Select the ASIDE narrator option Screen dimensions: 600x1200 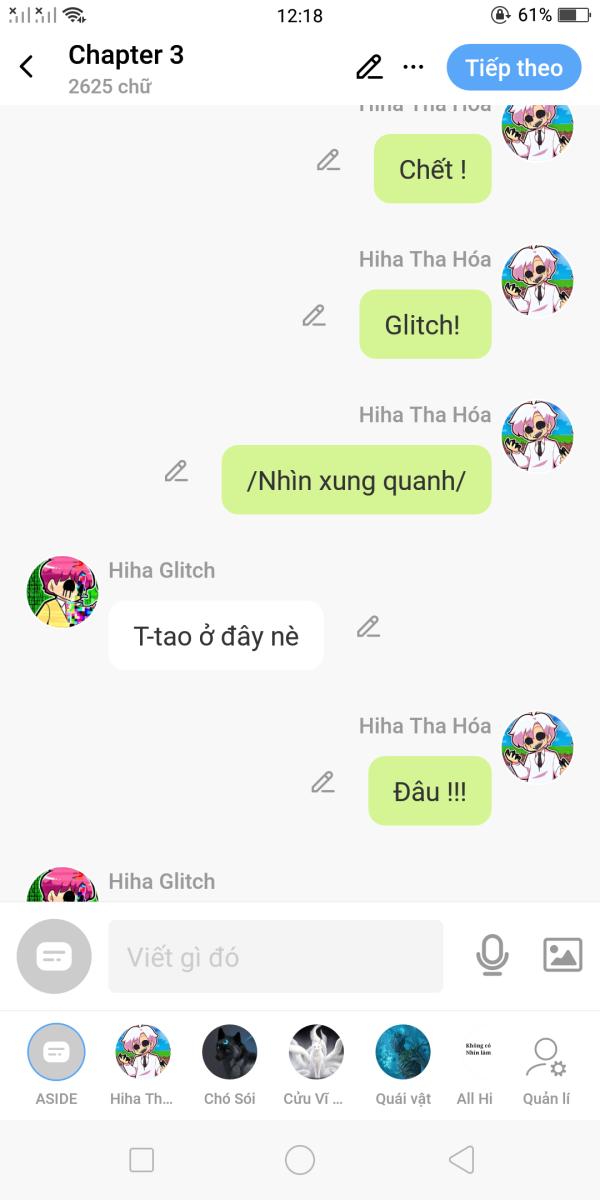tap(56, 1052)
